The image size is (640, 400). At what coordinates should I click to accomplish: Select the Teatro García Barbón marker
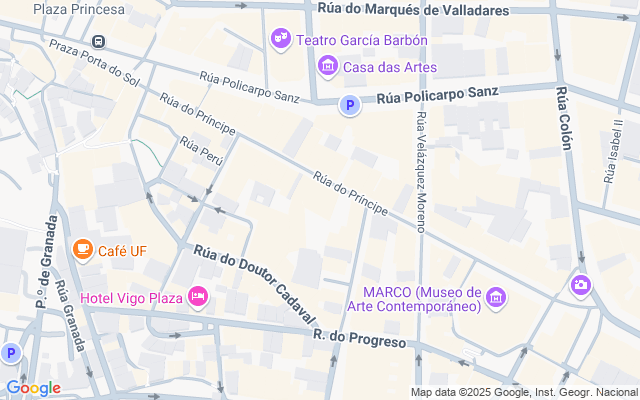(x=280, y=40)
